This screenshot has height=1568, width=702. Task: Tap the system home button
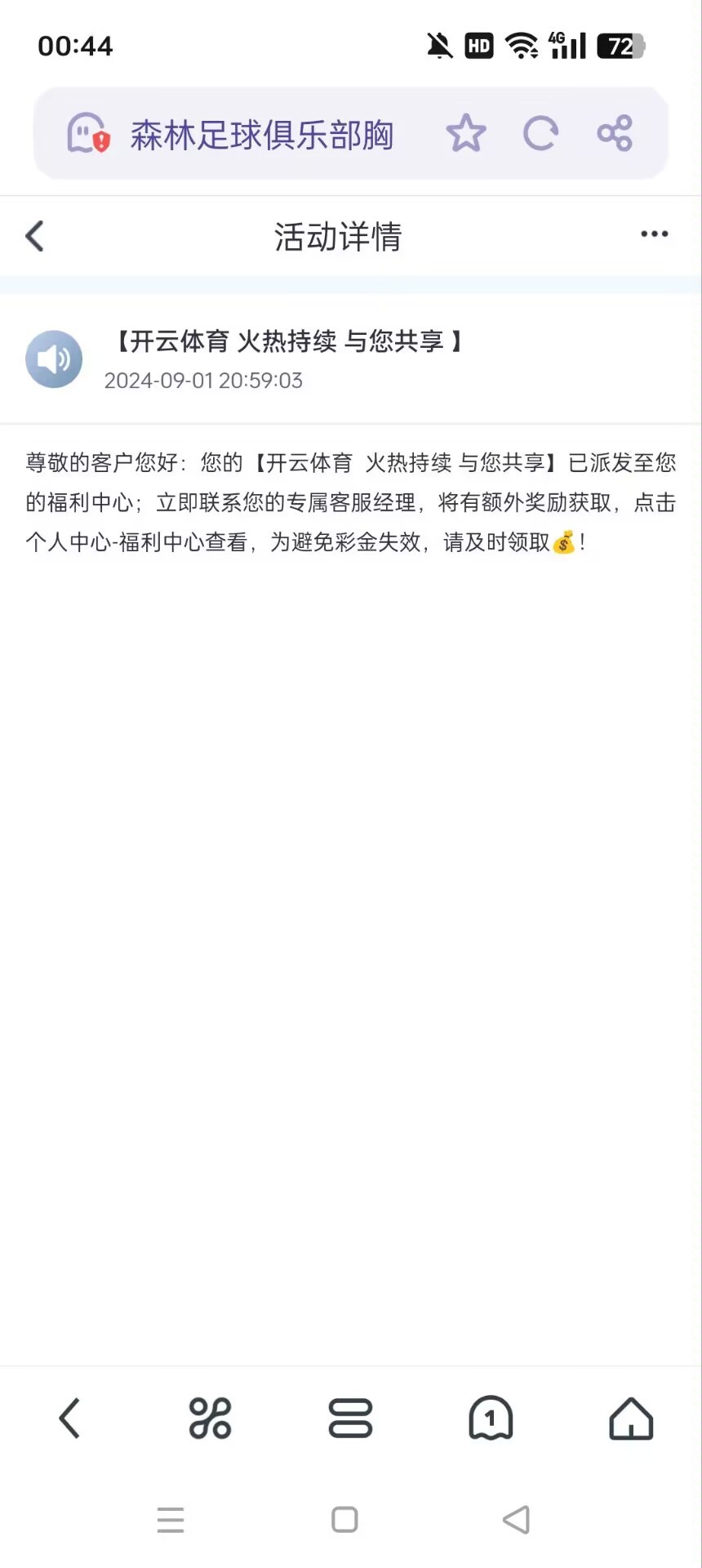tap(344, 1520)
